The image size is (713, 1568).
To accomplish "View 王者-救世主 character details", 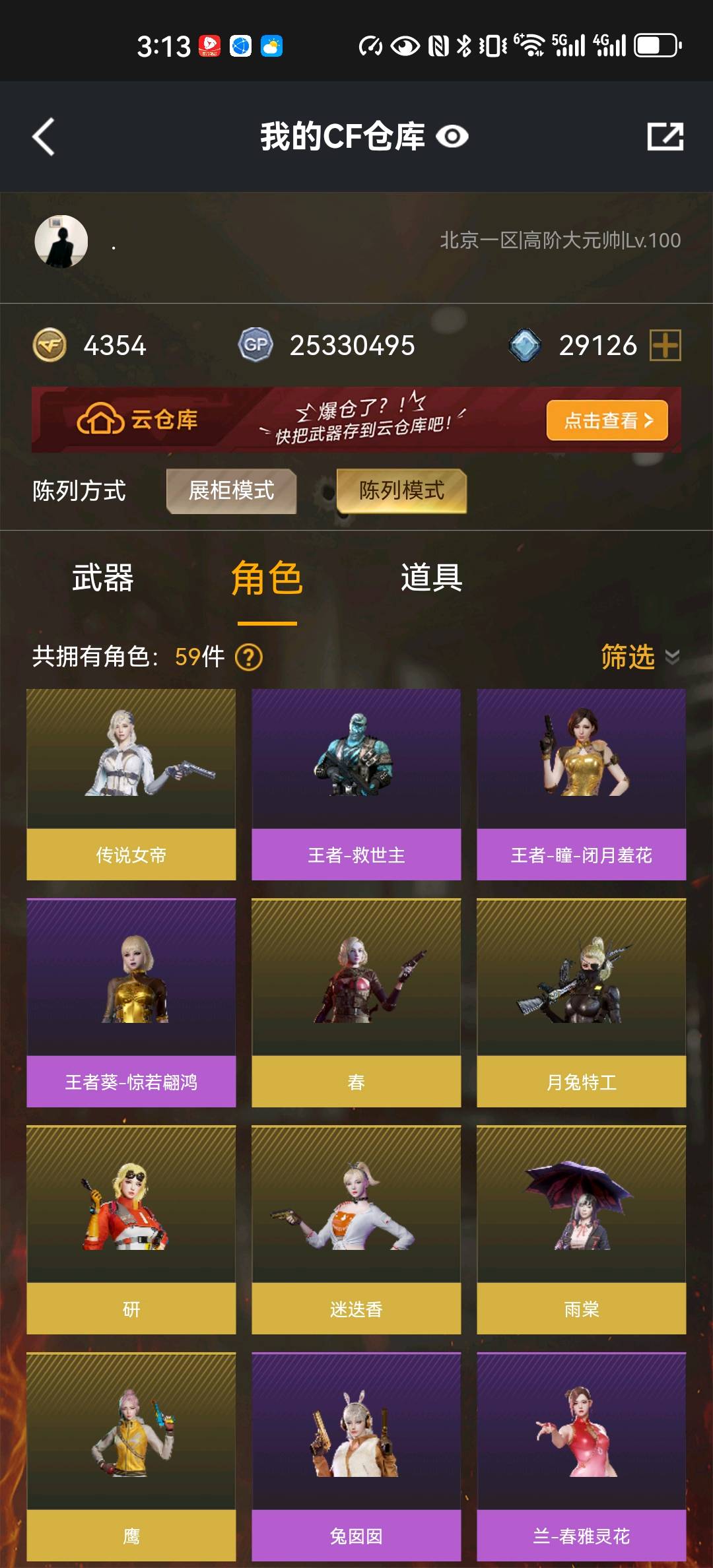I will (356, 784).
